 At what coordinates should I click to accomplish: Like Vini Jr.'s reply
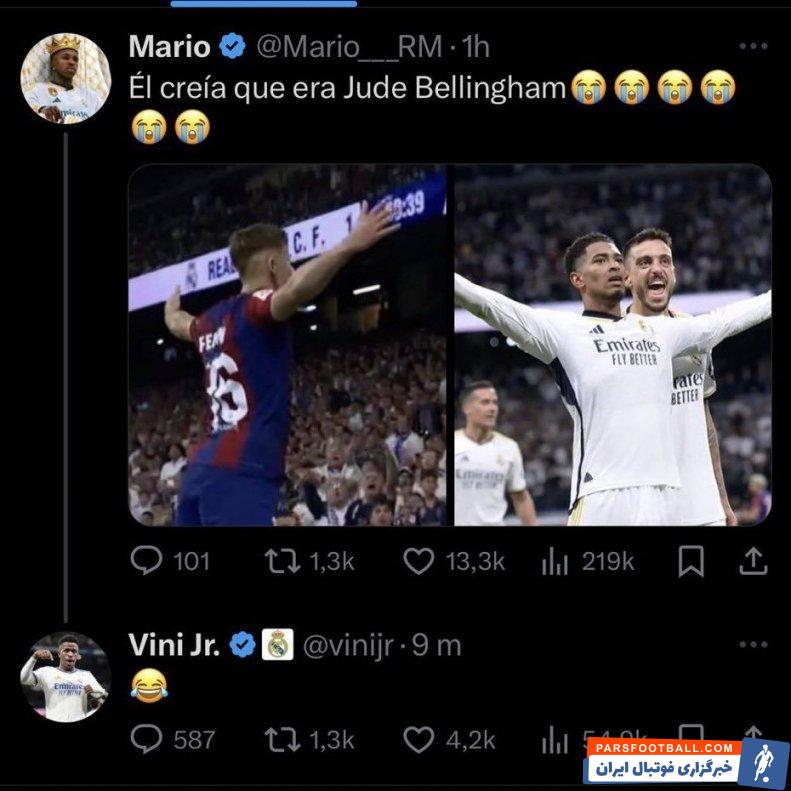[x=418, y=739]
